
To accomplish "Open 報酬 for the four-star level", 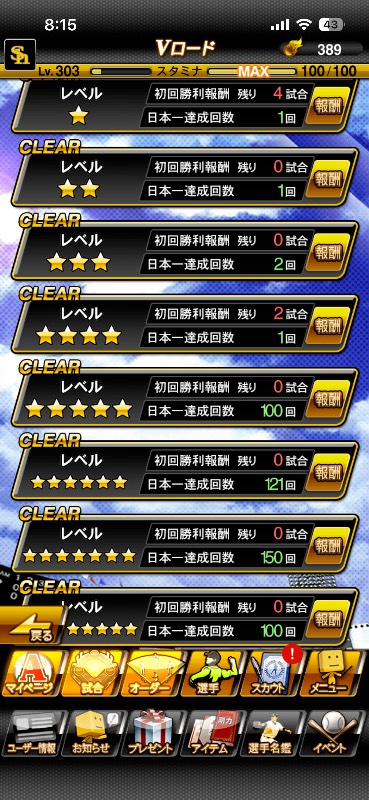I will (330, 325).
